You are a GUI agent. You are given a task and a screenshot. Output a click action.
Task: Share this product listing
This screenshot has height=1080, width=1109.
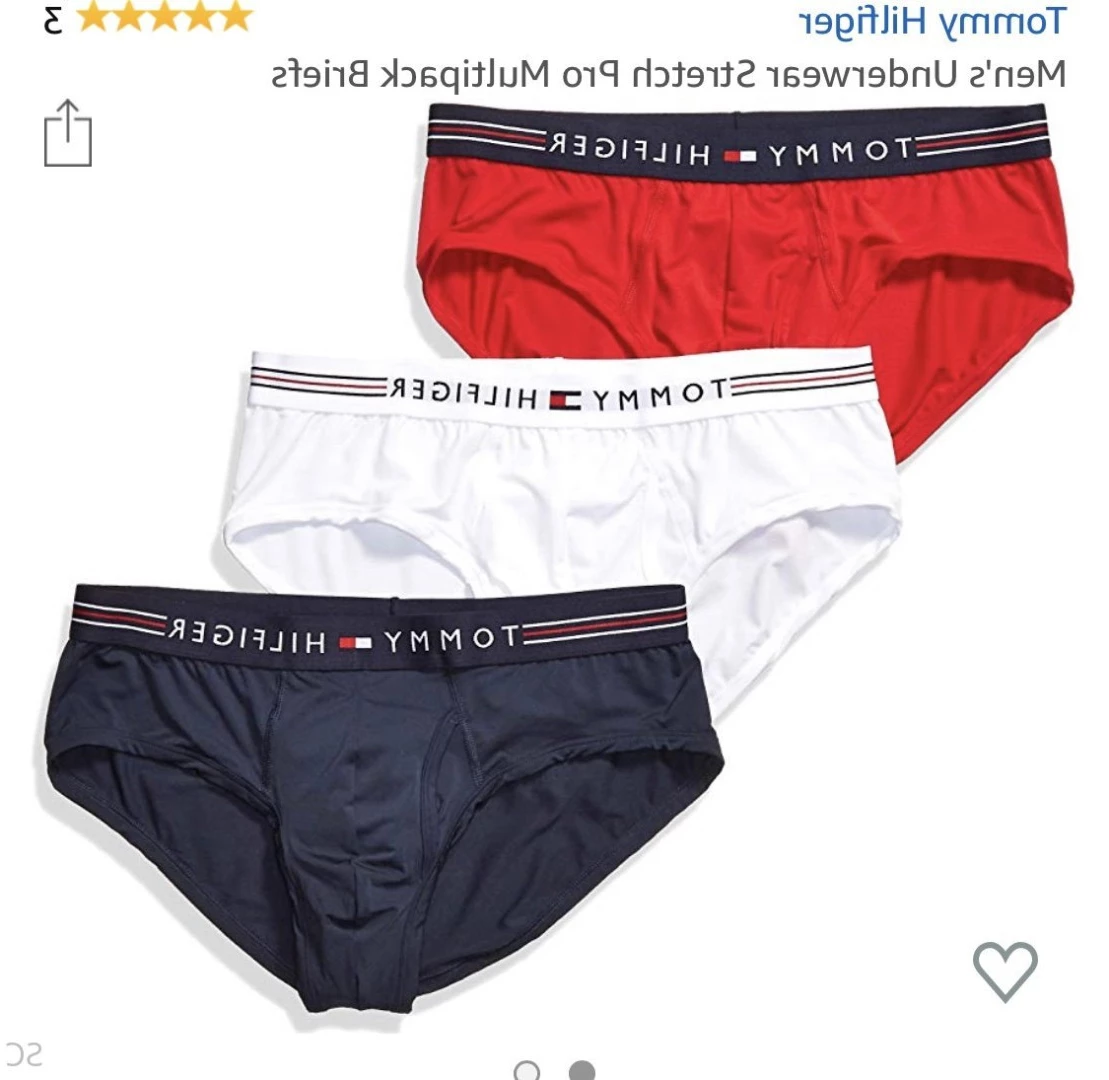click(67, 133)
